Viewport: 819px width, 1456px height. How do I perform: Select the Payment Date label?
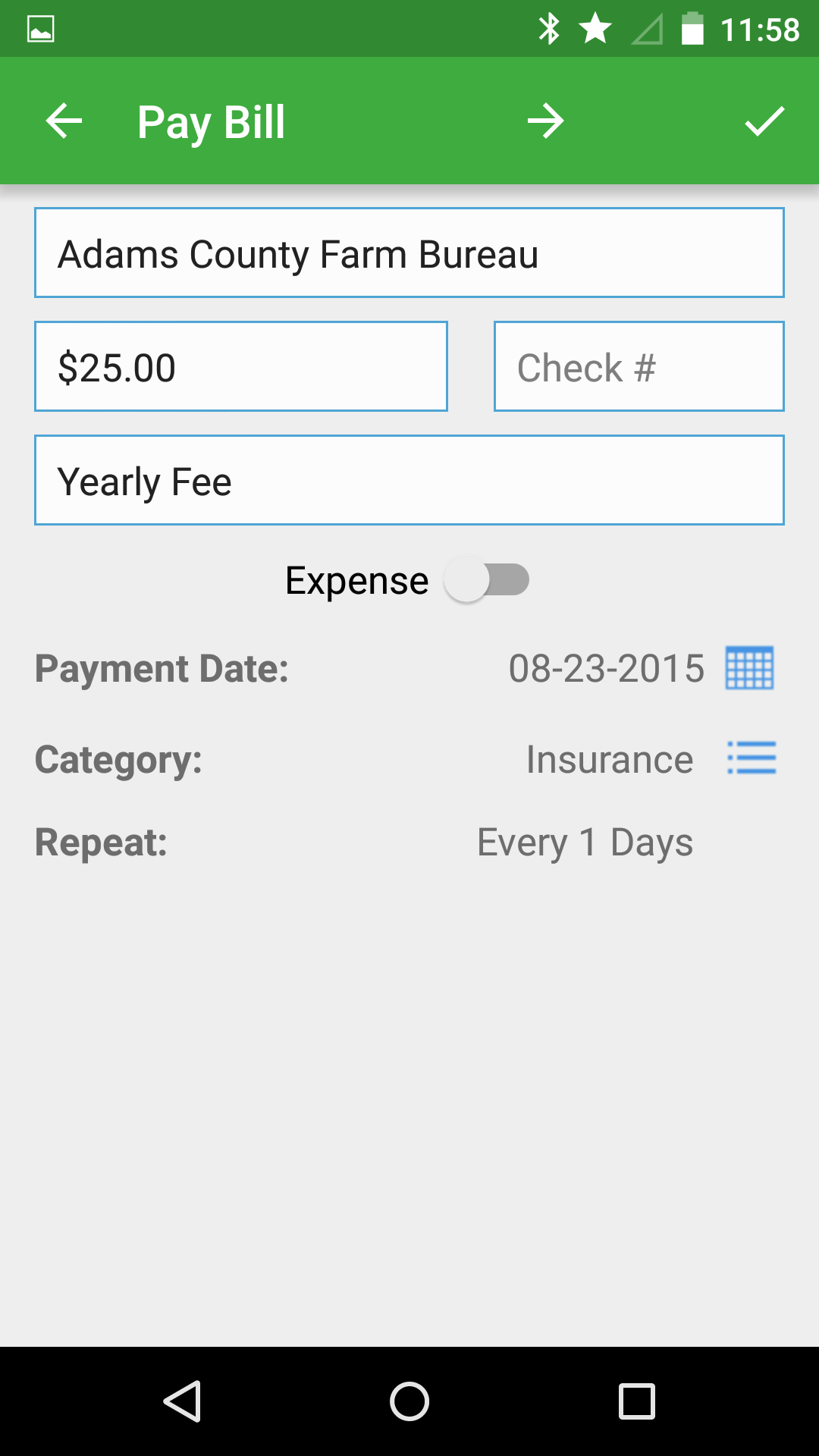[x=160, y=668]
